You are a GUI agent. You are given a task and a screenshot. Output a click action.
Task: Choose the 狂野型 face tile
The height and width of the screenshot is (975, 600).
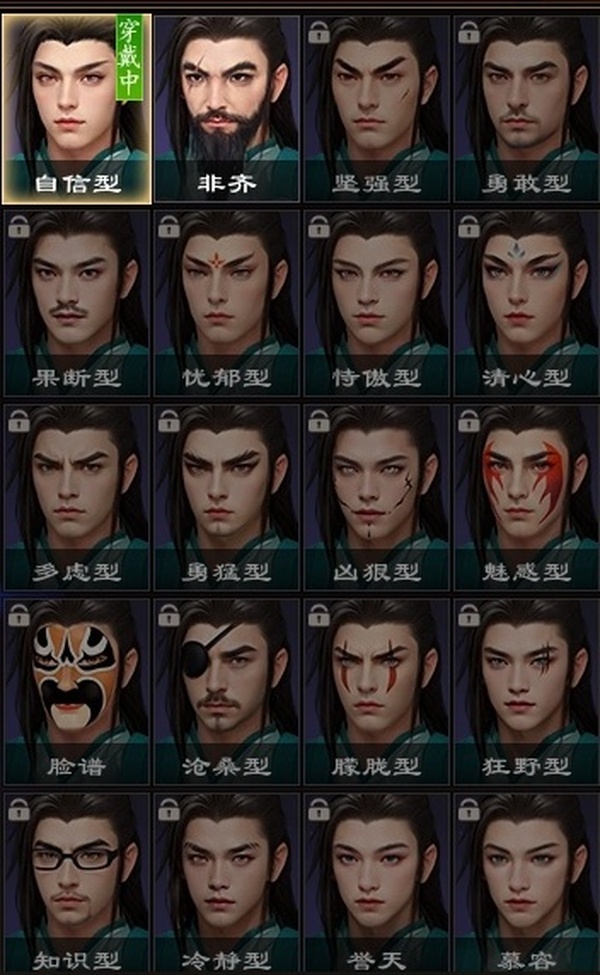point(526,690)
